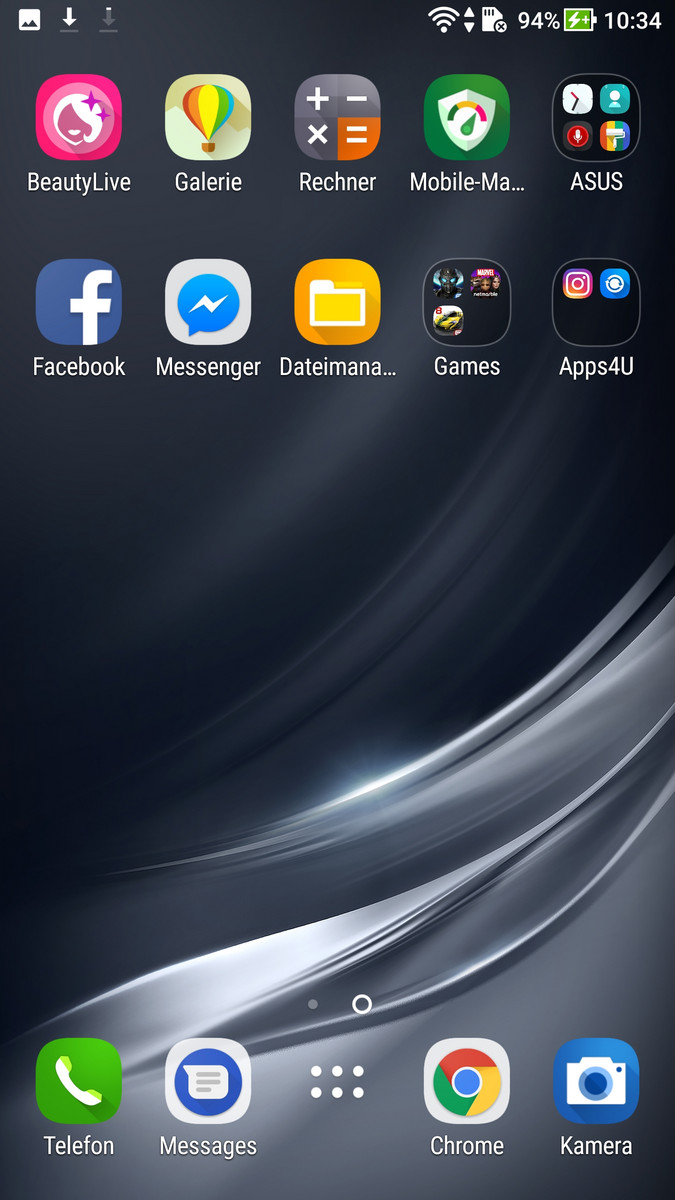This screenshot has height=1200, width=675.
Task: Launch the Galerie app
Action: pos(208,118)
